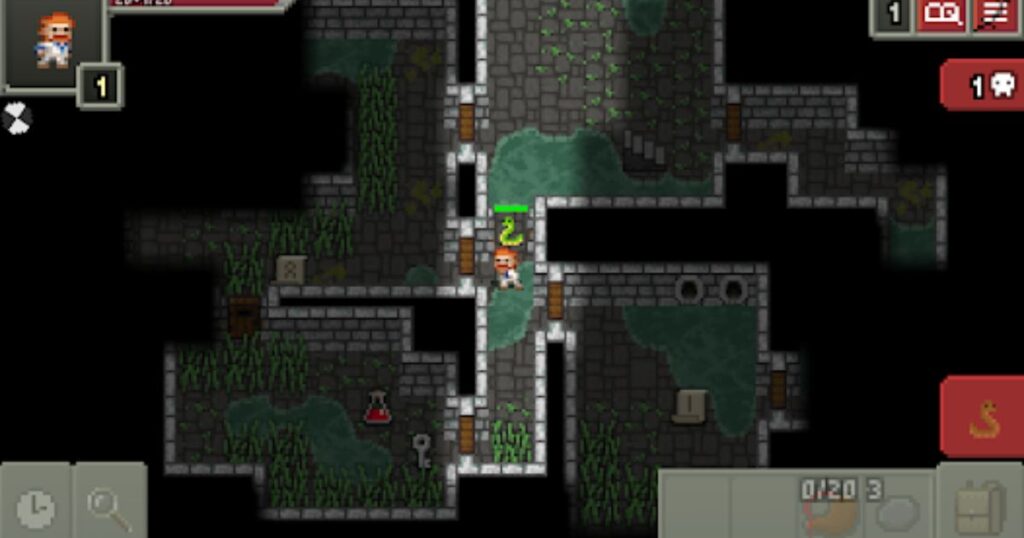Search surroundings with magnifying glass
The width and height of the screenshot is (1024, 538).
108,505
